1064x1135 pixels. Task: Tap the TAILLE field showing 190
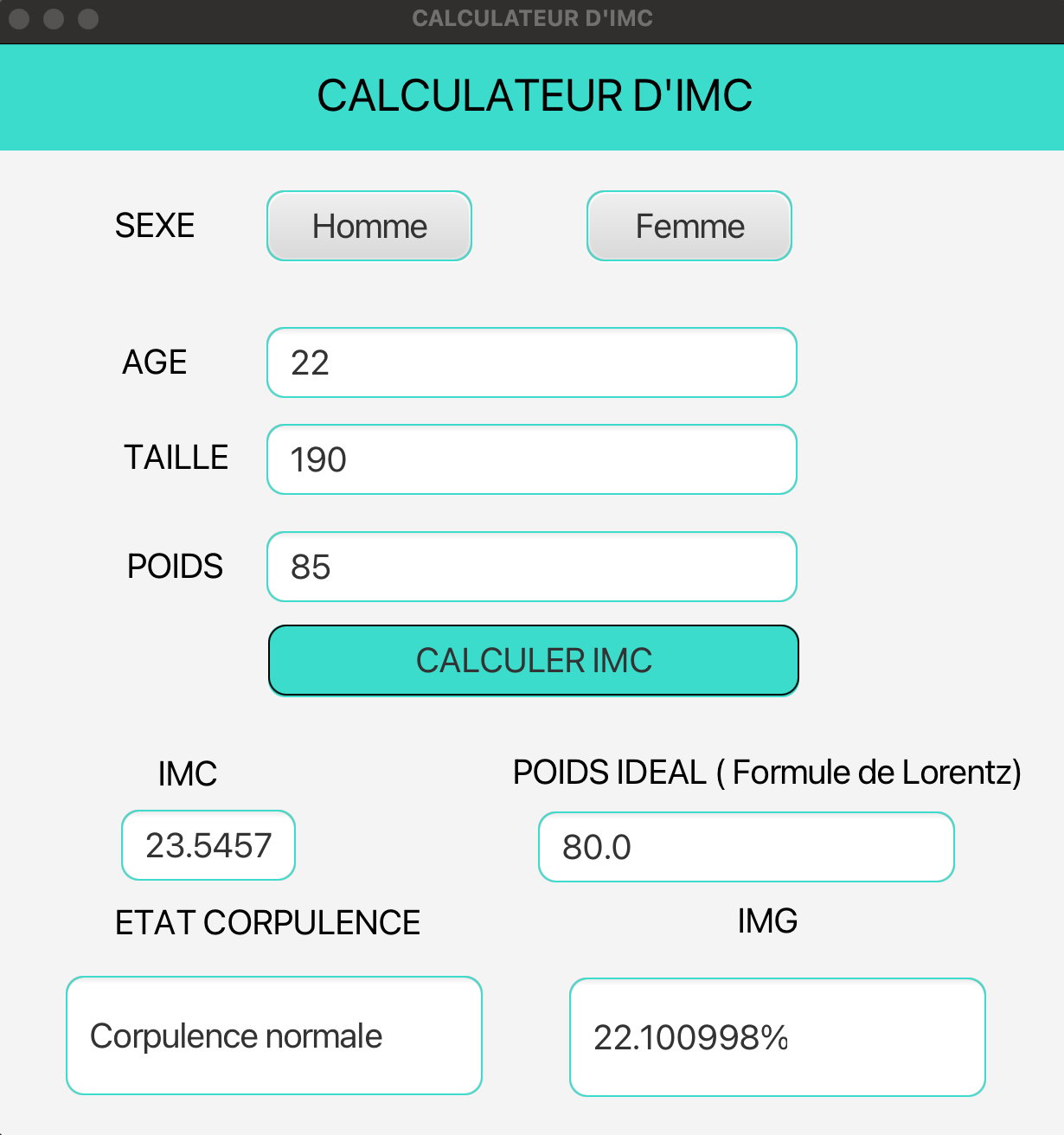[x=531, y=459]
